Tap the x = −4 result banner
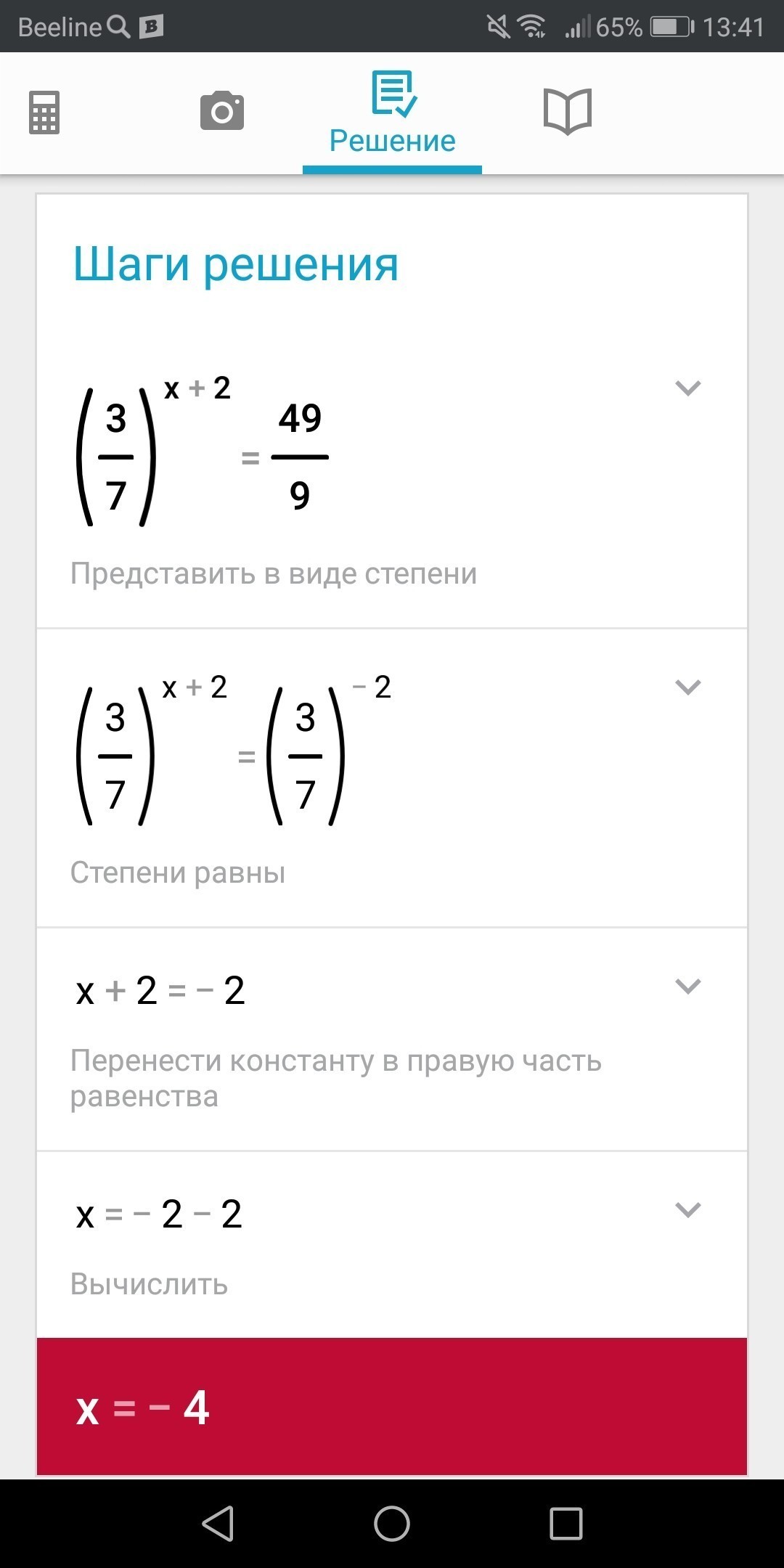 click(x=392, y=1407)
